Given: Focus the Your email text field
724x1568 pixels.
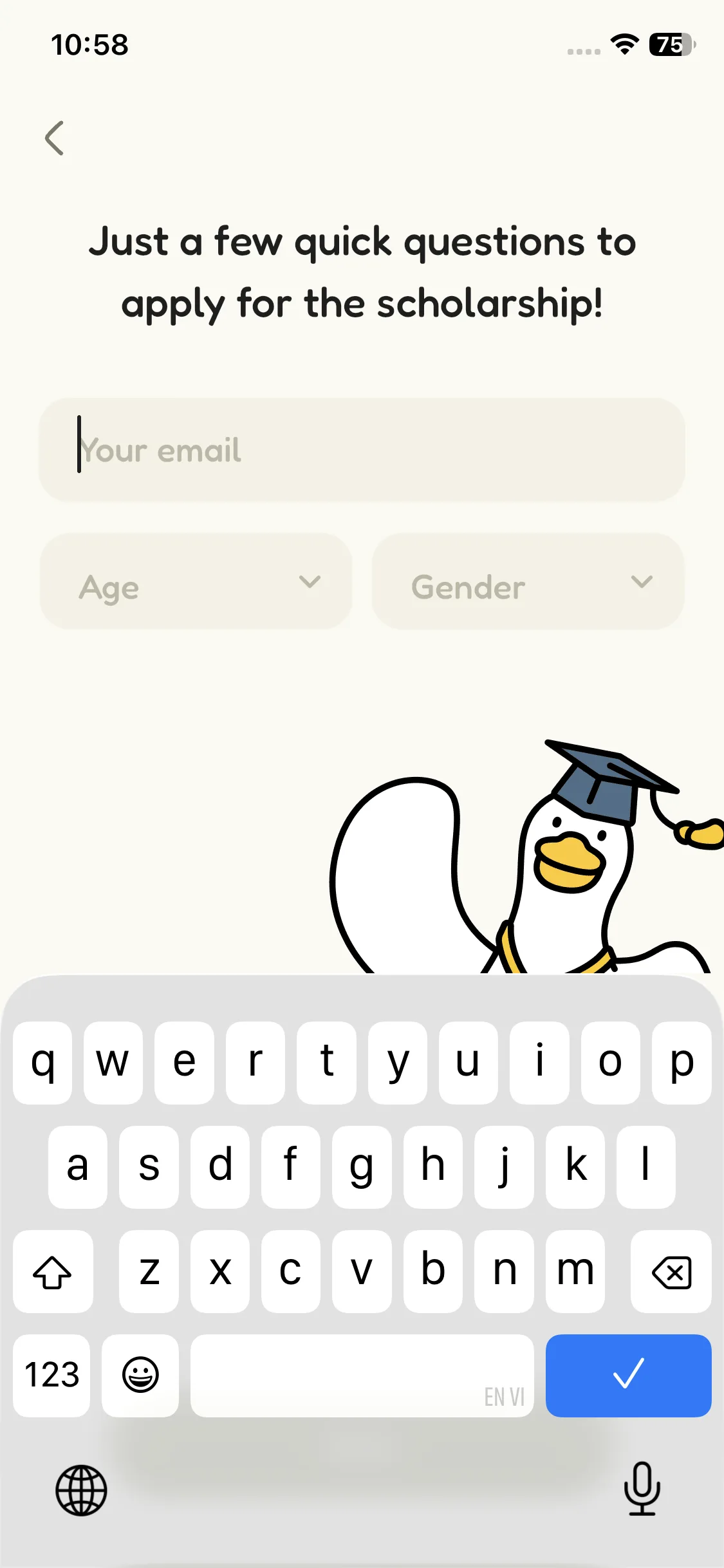Looking at the screenshot, I should click(x=362, y=450).
